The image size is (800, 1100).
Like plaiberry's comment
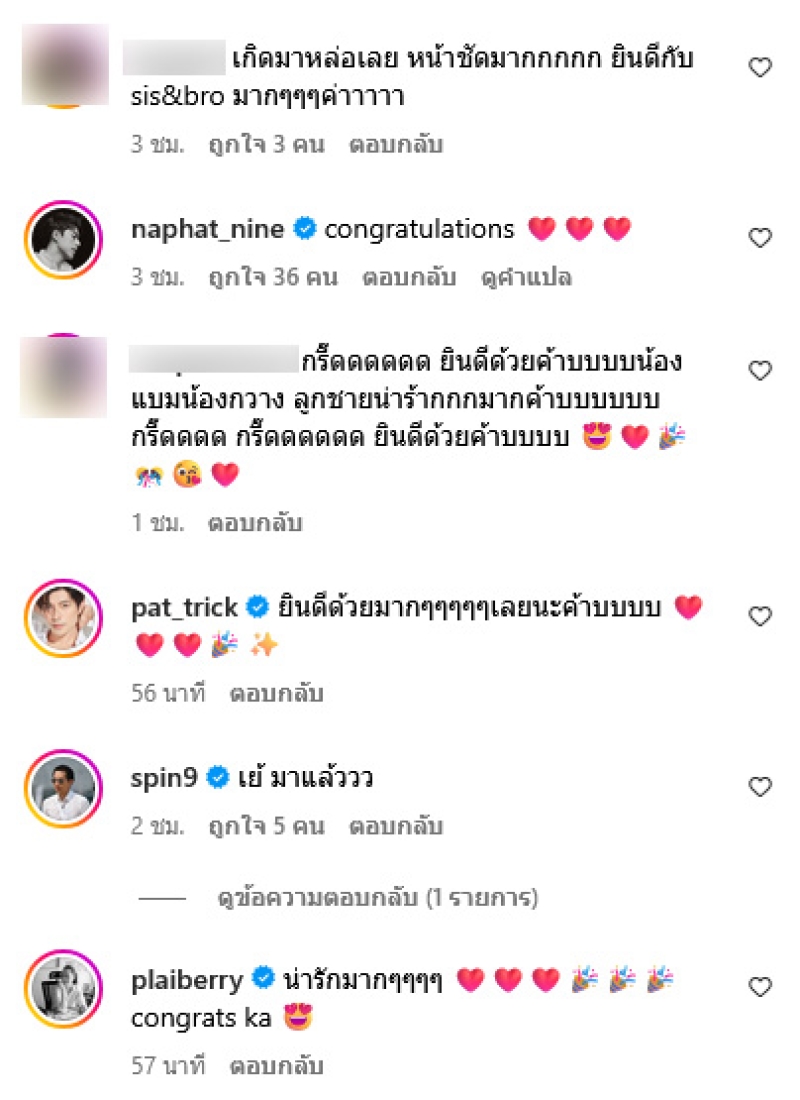click(760, 987)
